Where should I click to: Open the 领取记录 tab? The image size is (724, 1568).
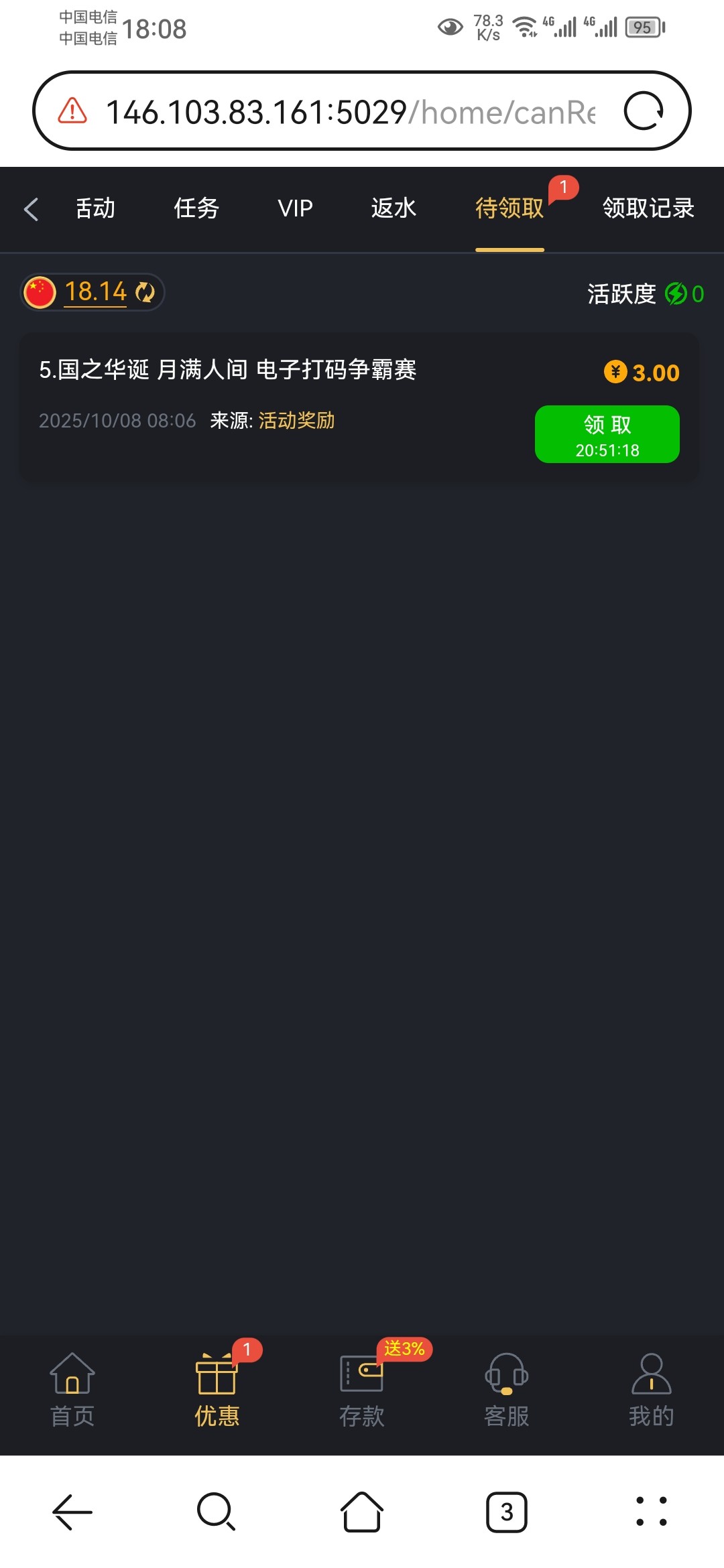(x=648, y=208)
